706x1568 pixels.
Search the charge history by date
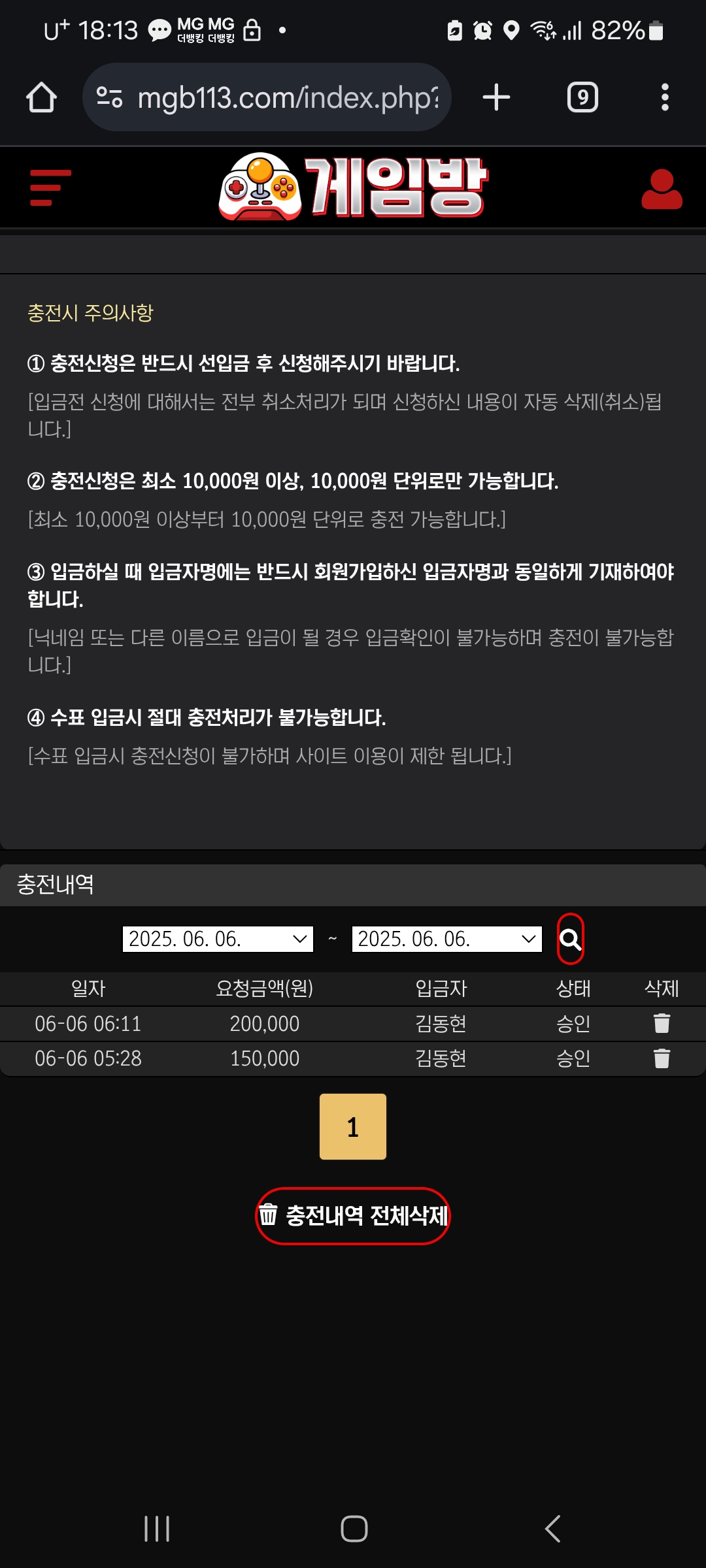(x=570, y=939)
